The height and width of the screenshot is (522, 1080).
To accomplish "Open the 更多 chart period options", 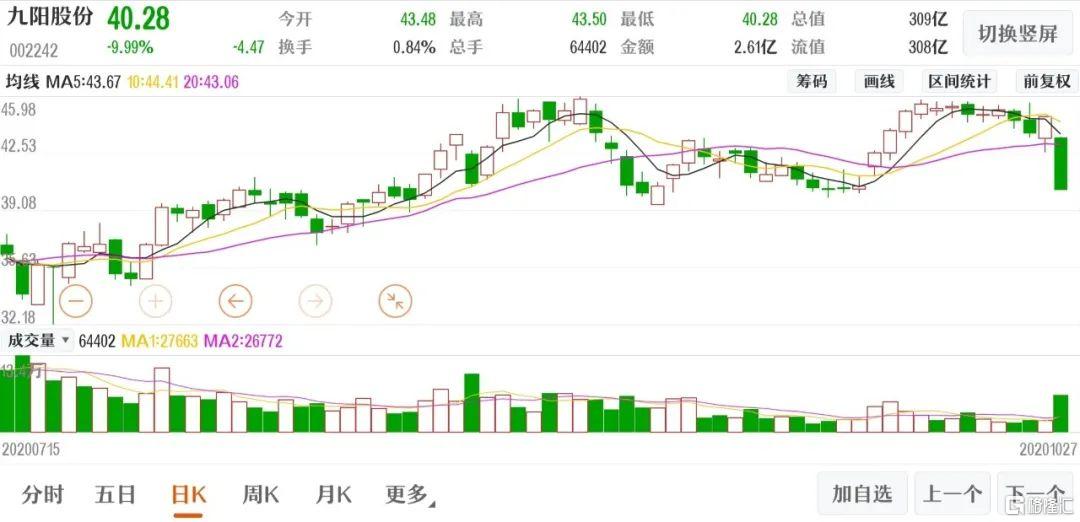I will 408,494.
